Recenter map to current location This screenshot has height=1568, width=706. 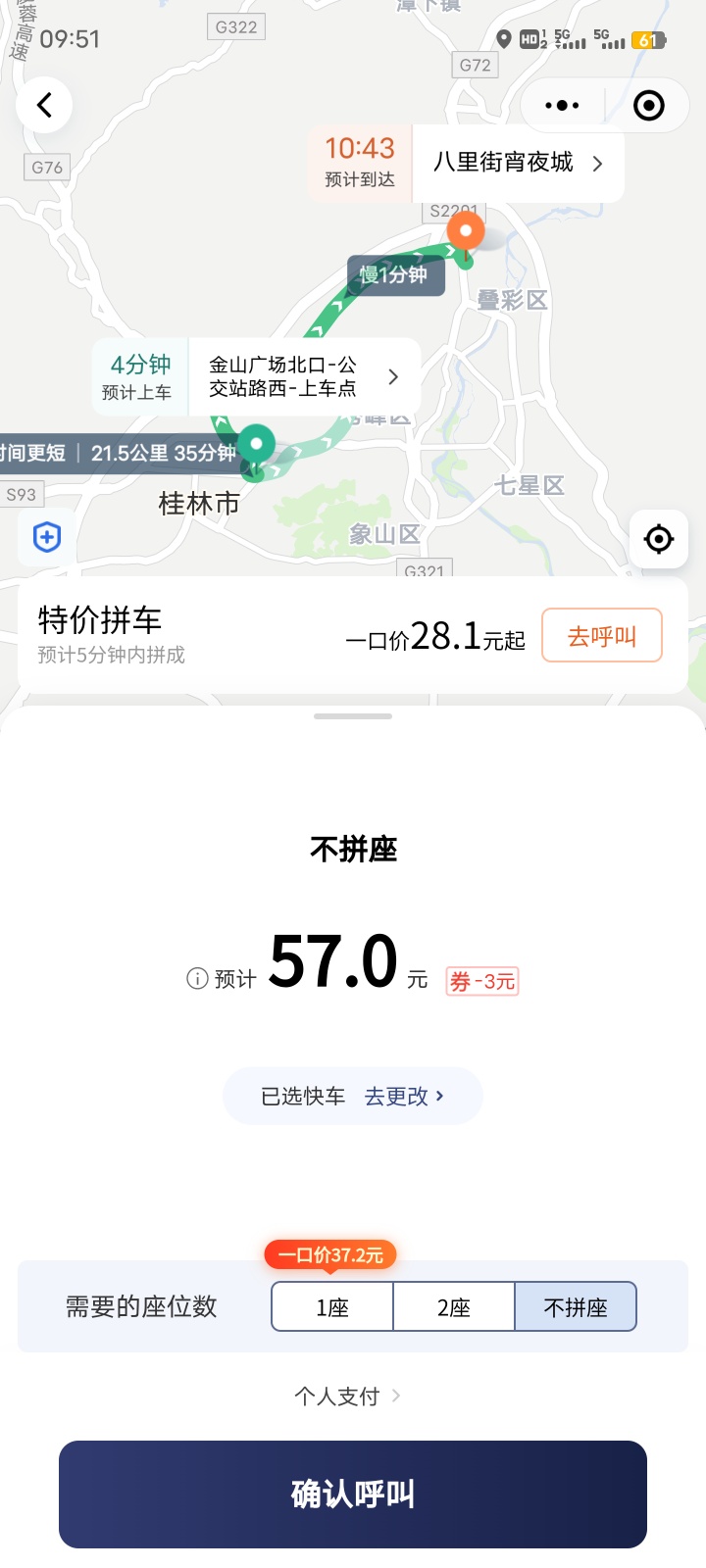[658, 539]
